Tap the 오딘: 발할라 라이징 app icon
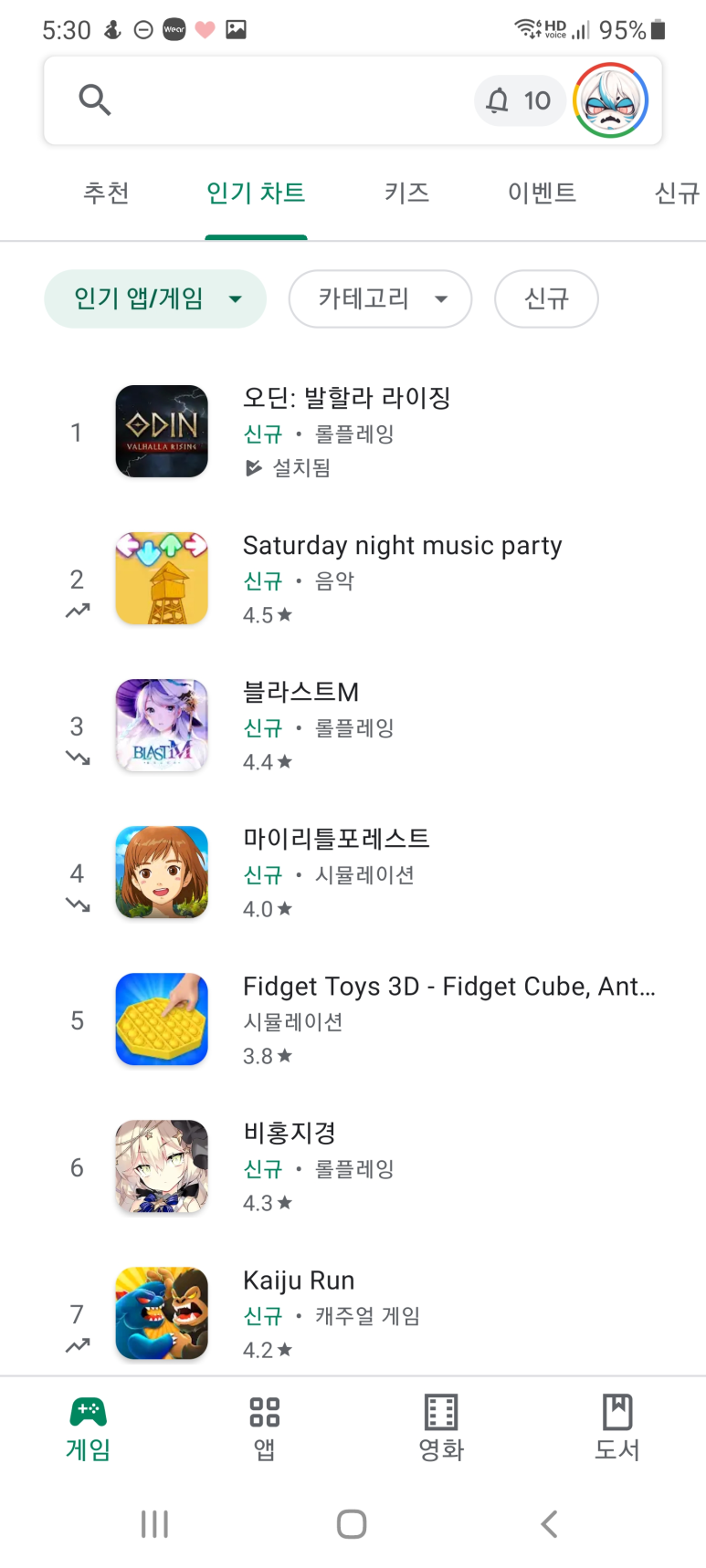 point(161,431)
